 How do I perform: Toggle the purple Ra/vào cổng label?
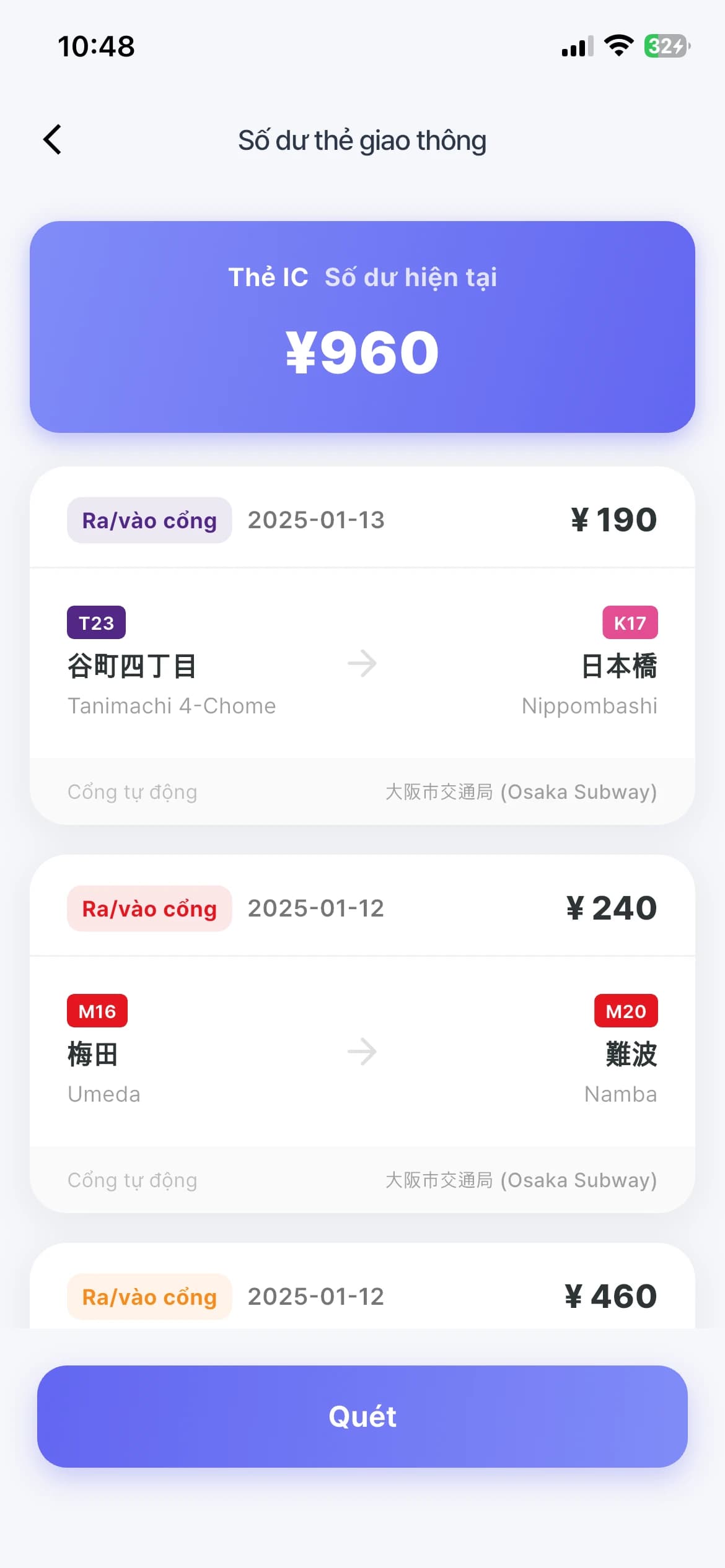click(x=149, y=520)
